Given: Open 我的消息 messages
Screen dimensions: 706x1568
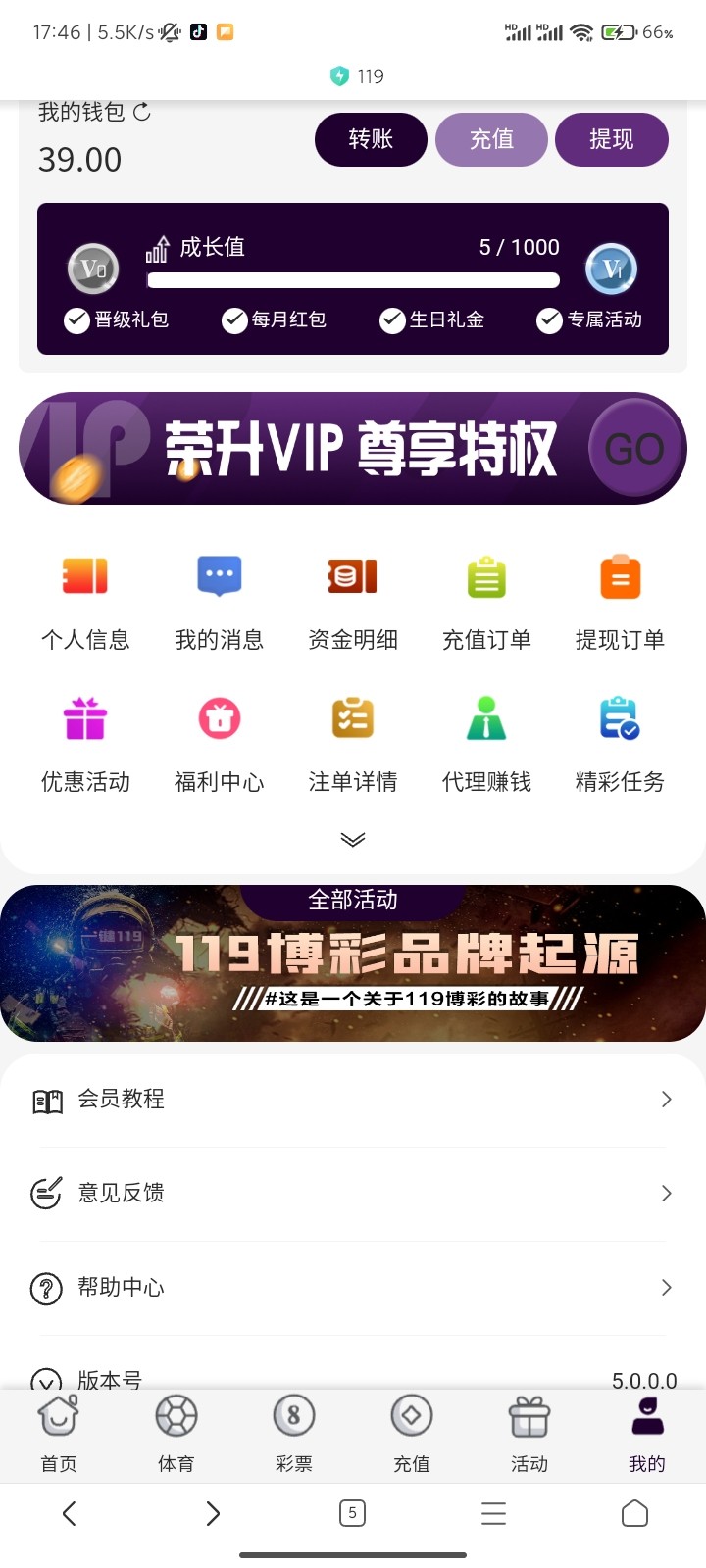Looking at the screenshot, I should tap(219, 598).
